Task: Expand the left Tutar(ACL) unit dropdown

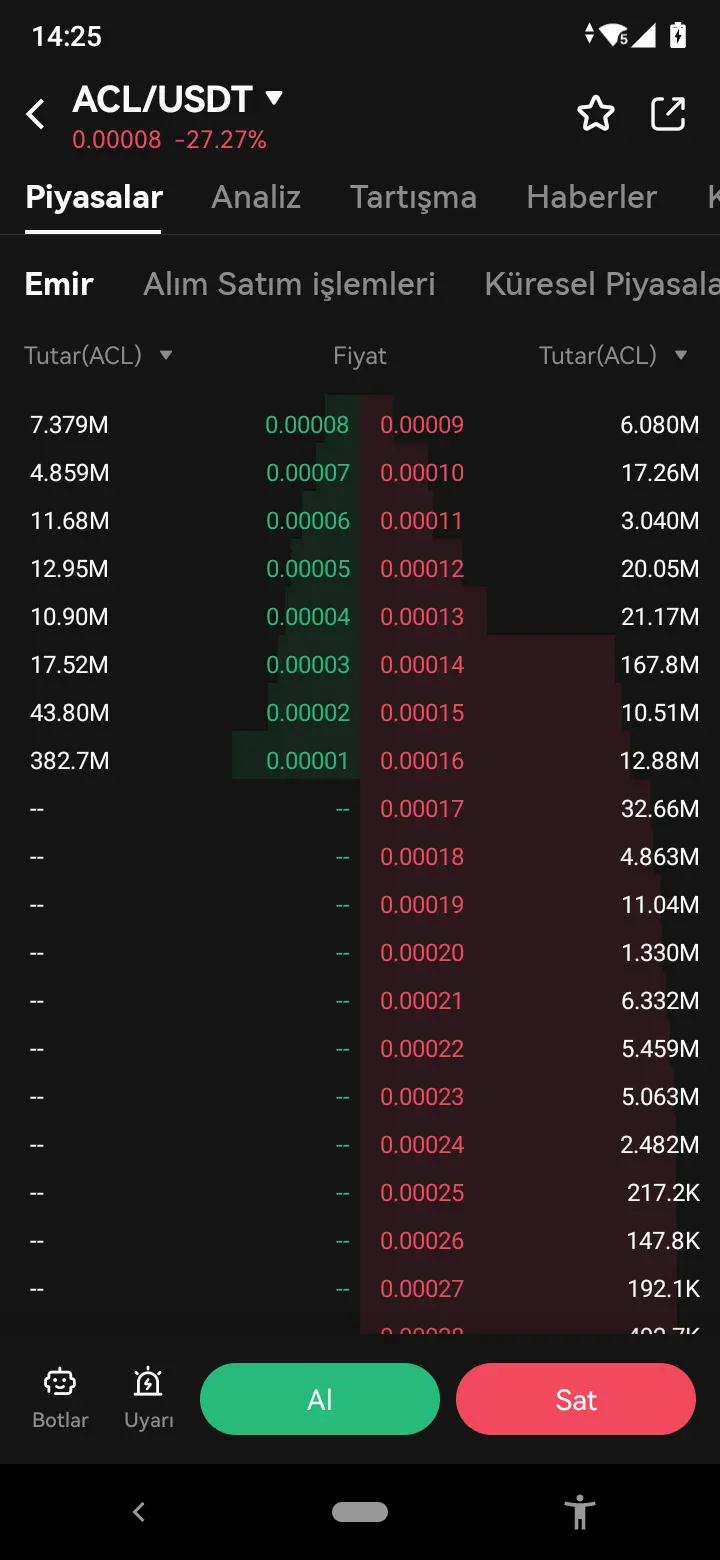Action: pyautogui.click(x=99, y=355)
